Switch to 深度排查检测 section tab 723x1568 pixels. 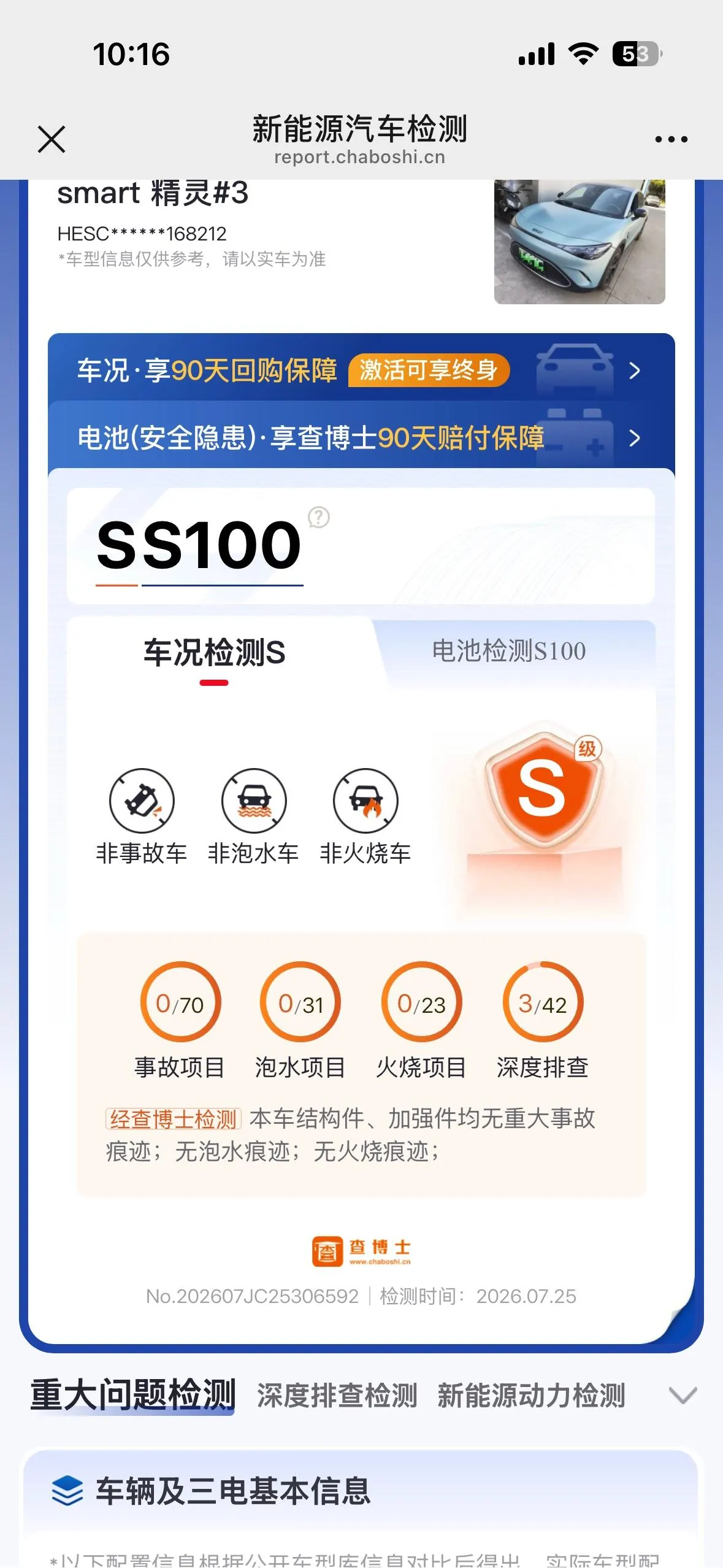pyautogui.click(x=337, y=1396)
